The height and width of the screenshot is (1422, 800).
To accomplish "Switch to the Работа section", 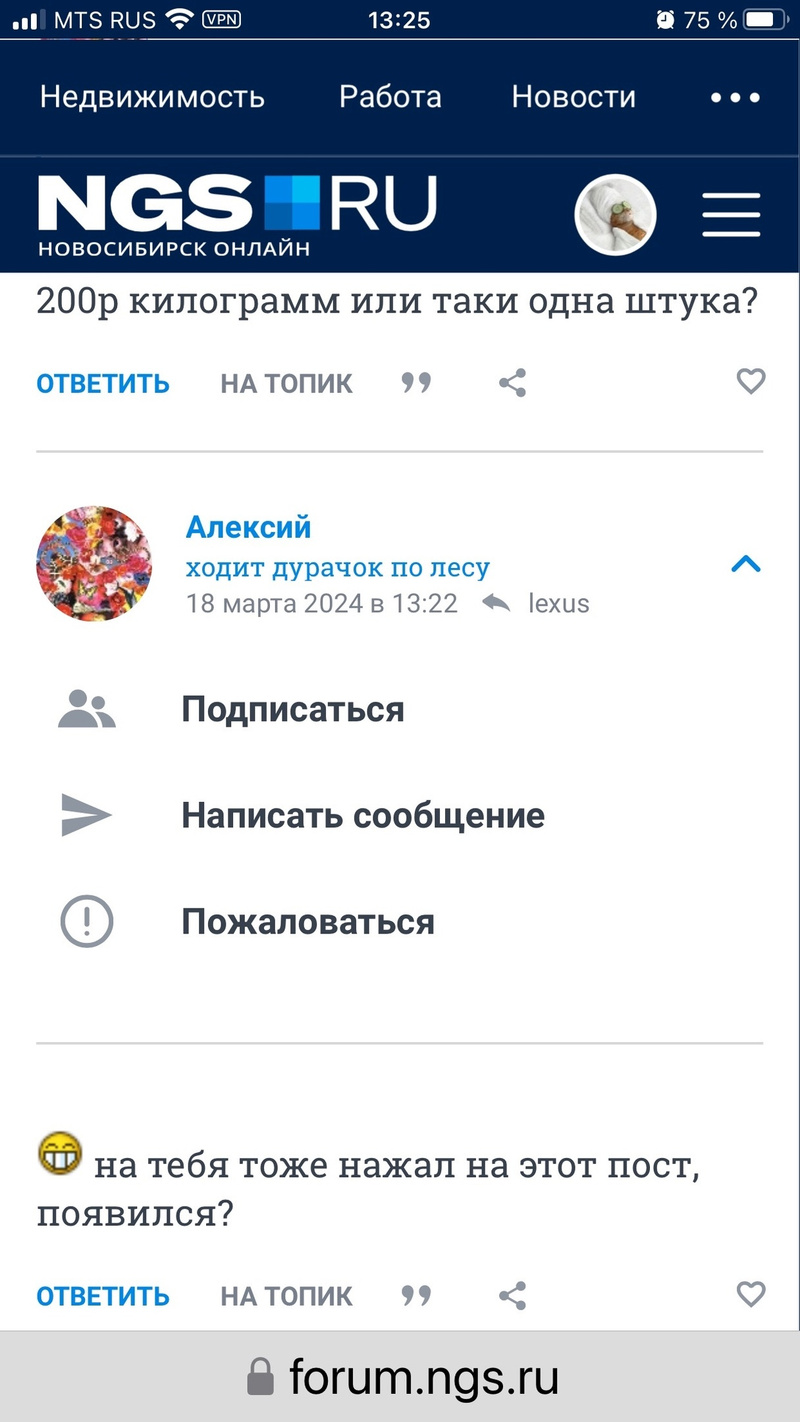I will pyautogui.click(x=390, y=97).
